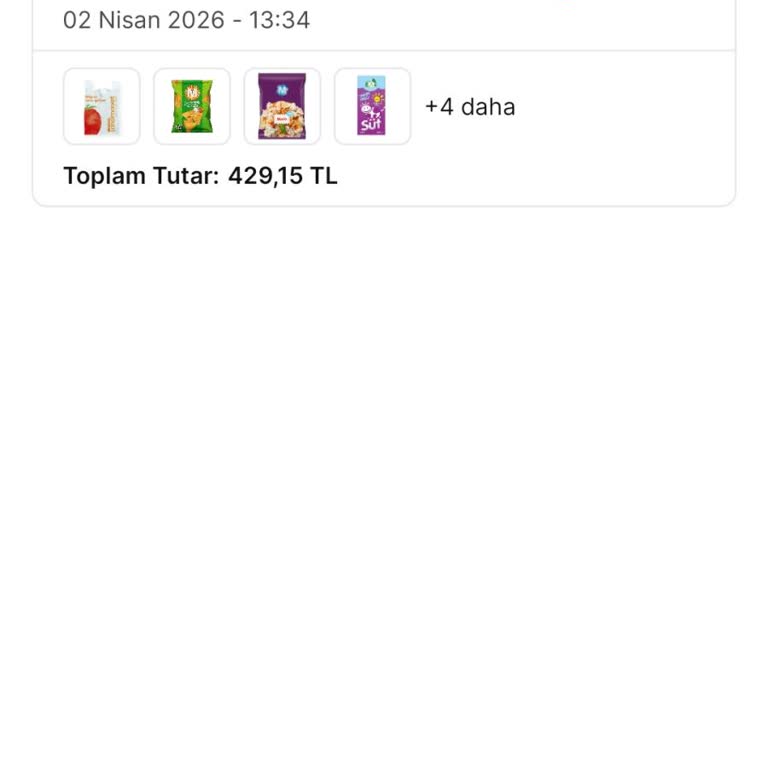Tap the shopping bag product thumbnail
Screen dimensions: 768x768
[x=101, y=107]
